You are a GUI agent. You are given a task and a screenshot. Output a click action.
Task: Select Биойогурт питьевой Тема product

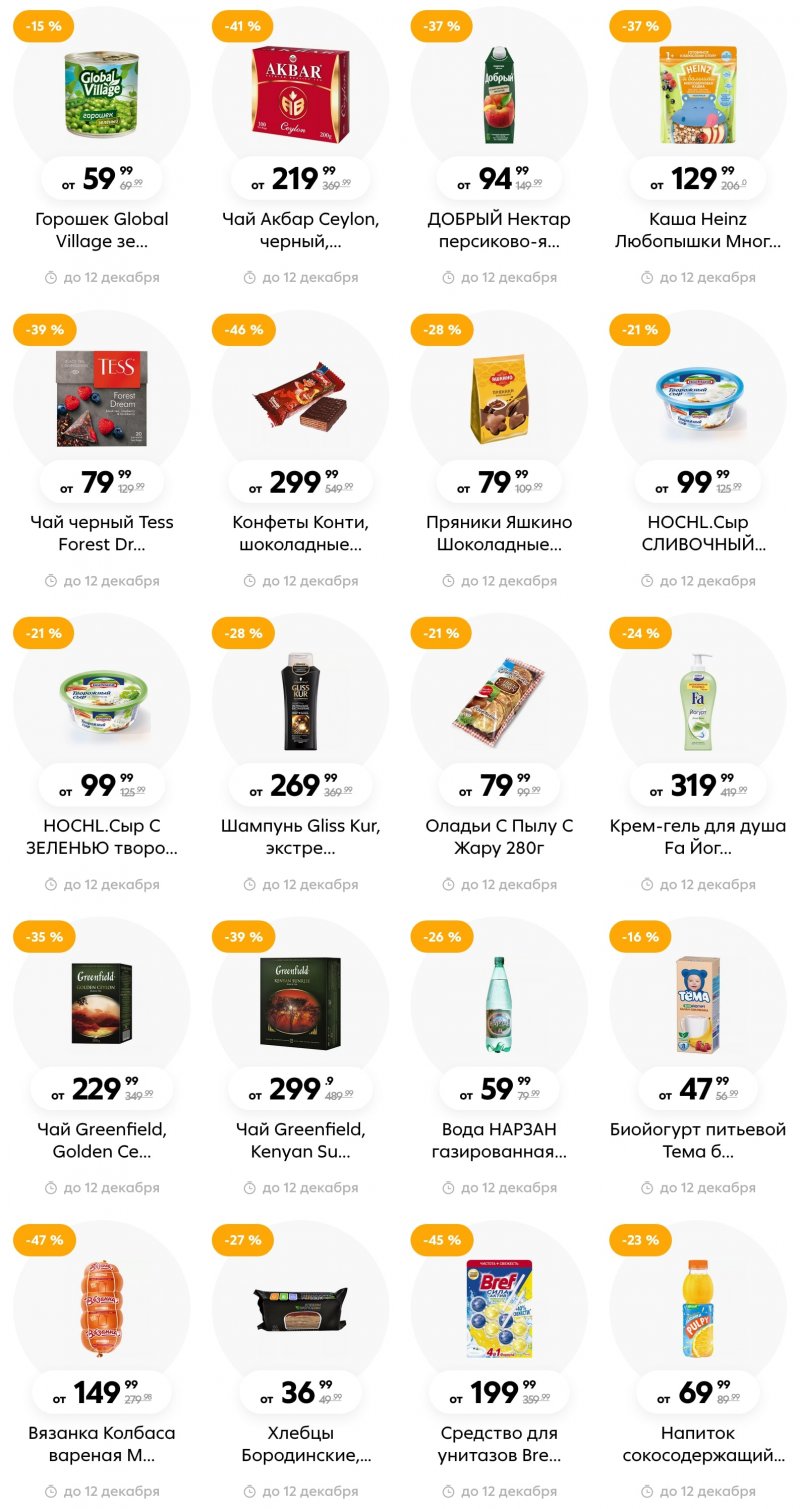[x=698, y=1003]
